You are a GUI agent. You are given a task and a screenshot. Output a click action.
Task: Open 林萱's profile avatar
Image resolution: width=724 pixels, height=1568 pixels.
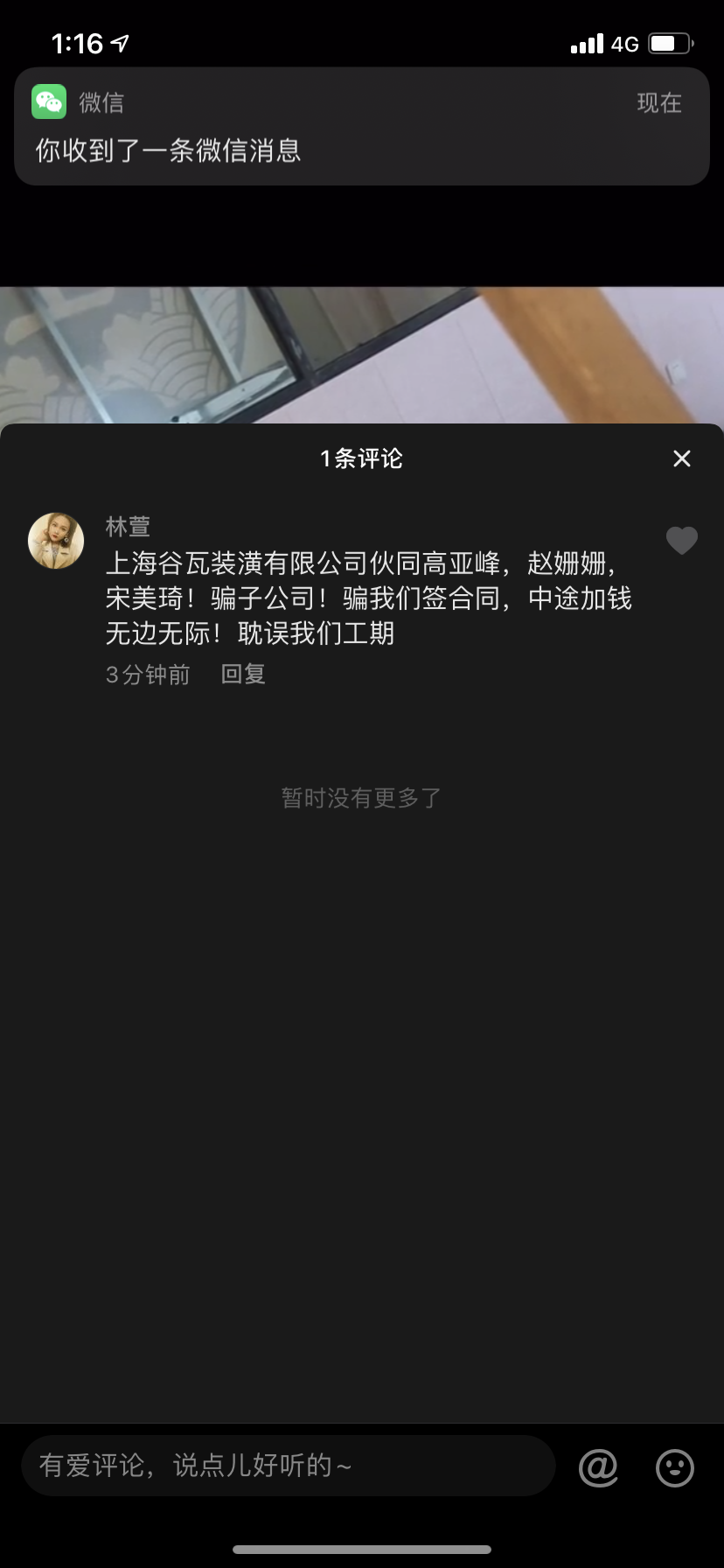pyautogui.click(x=57, y=541)
